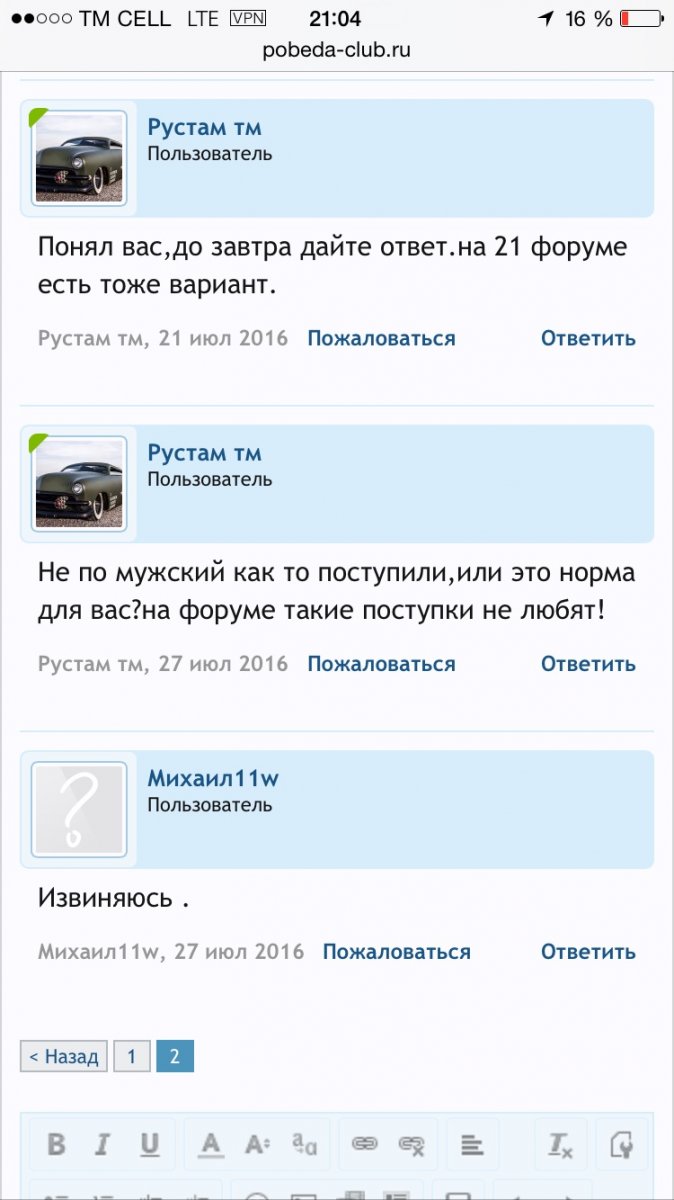Reply to Рустам тм's 21 июл post
This screenshot has width=674, height=1200.
point(588,338)
